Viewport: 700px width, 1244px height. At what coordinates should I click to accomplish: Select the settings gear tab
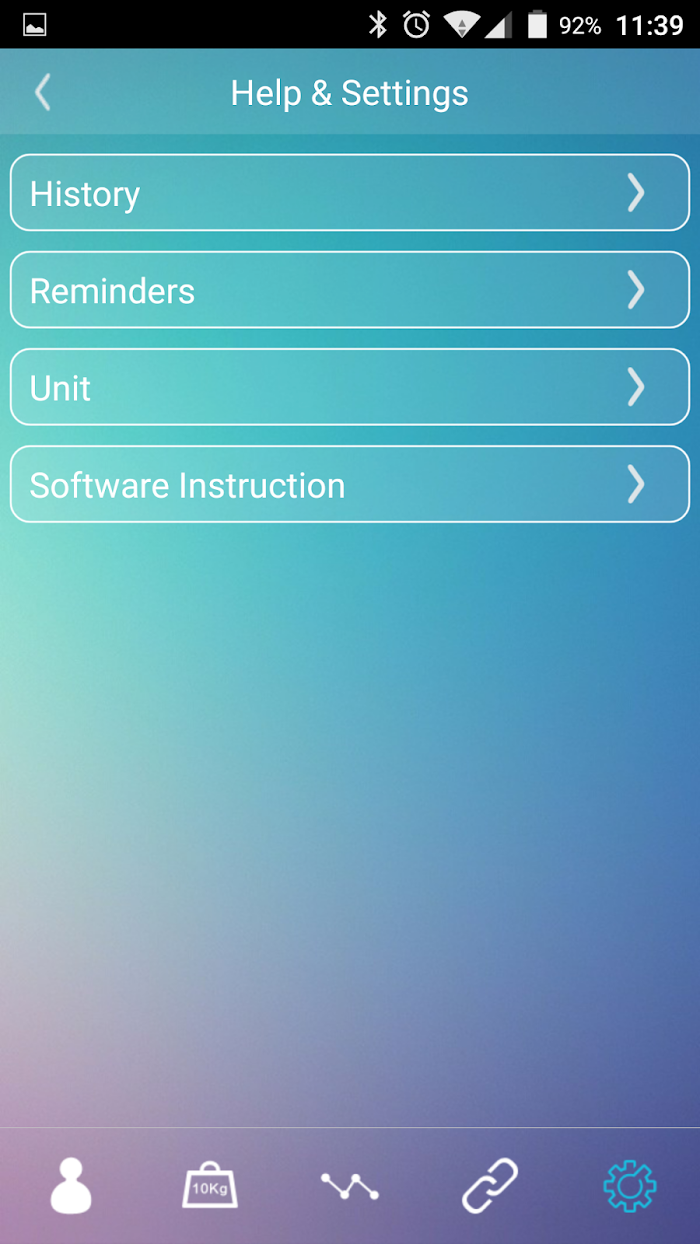[x=630, y=1187]
